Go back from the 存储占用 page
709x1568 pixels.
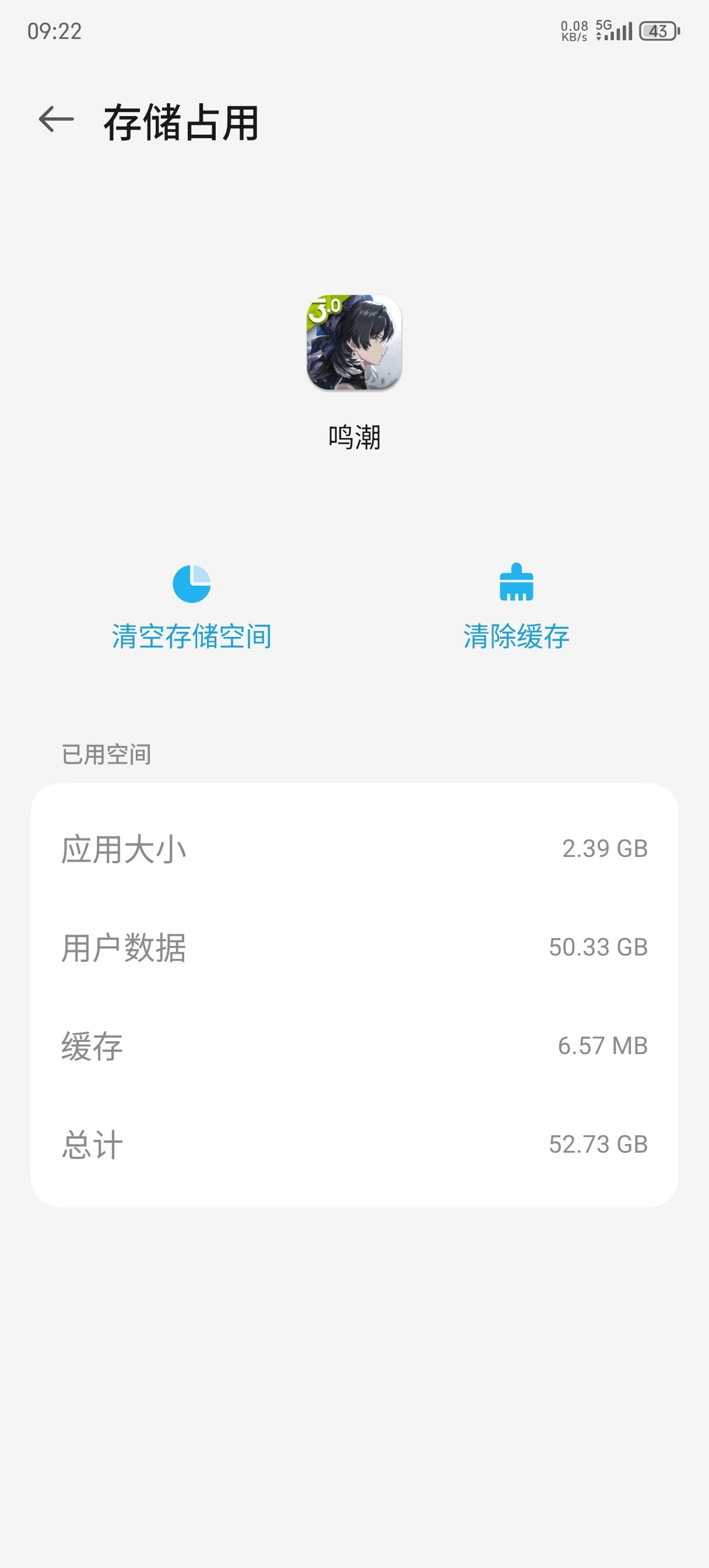(56, 120)
